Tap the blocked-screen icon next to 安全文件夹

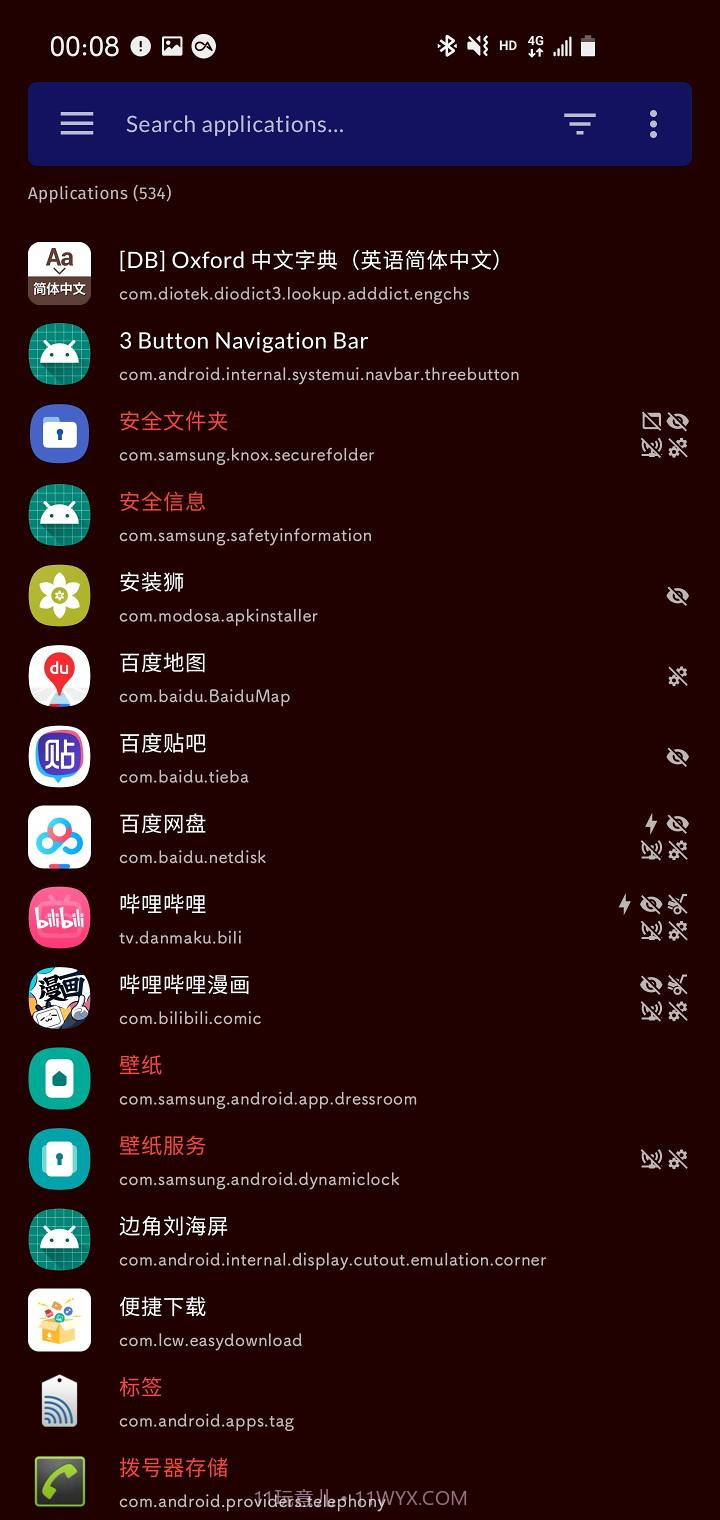tap(651, 421)
